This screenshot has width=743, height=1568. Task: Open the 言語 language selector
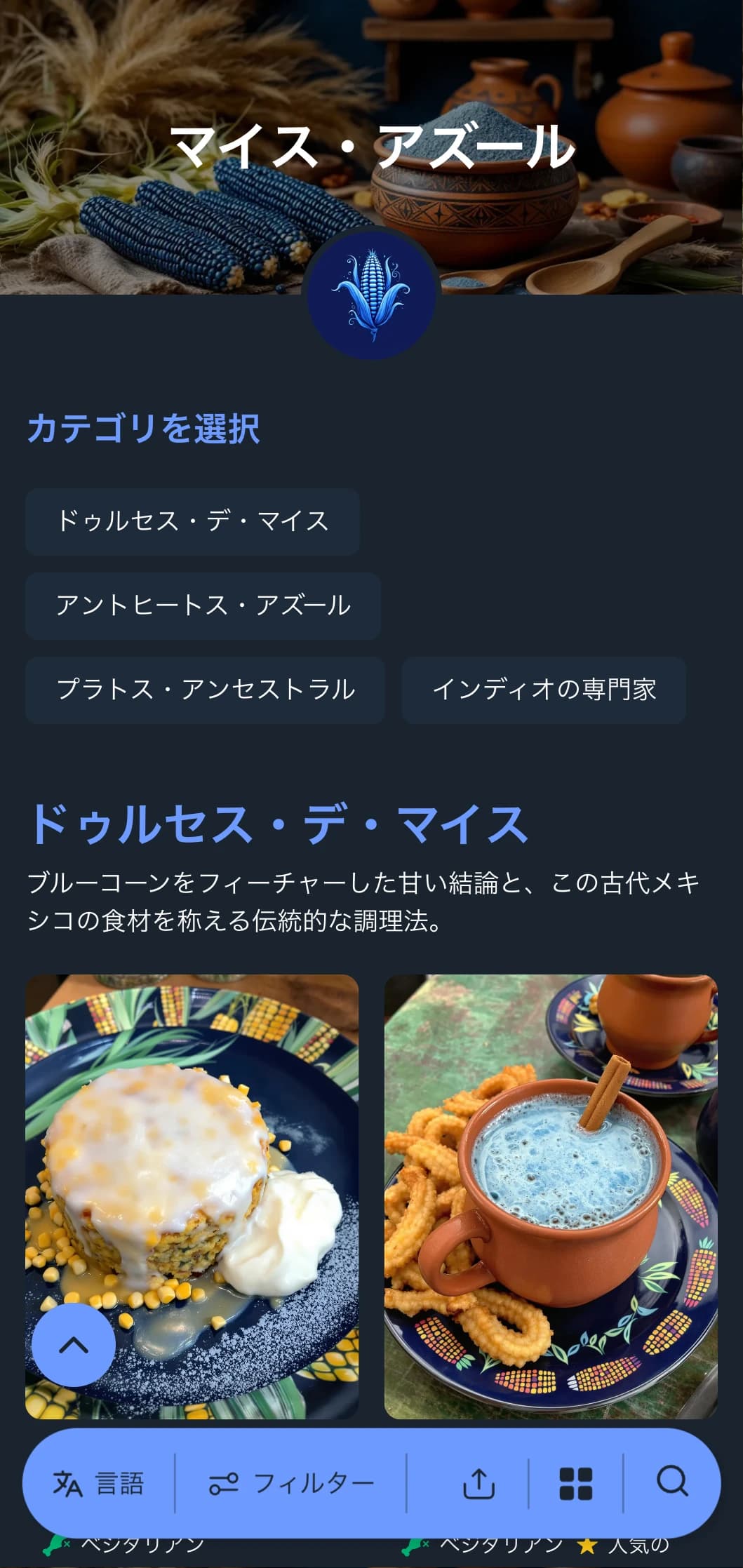pyautogui.click(x=99, y=1484)
